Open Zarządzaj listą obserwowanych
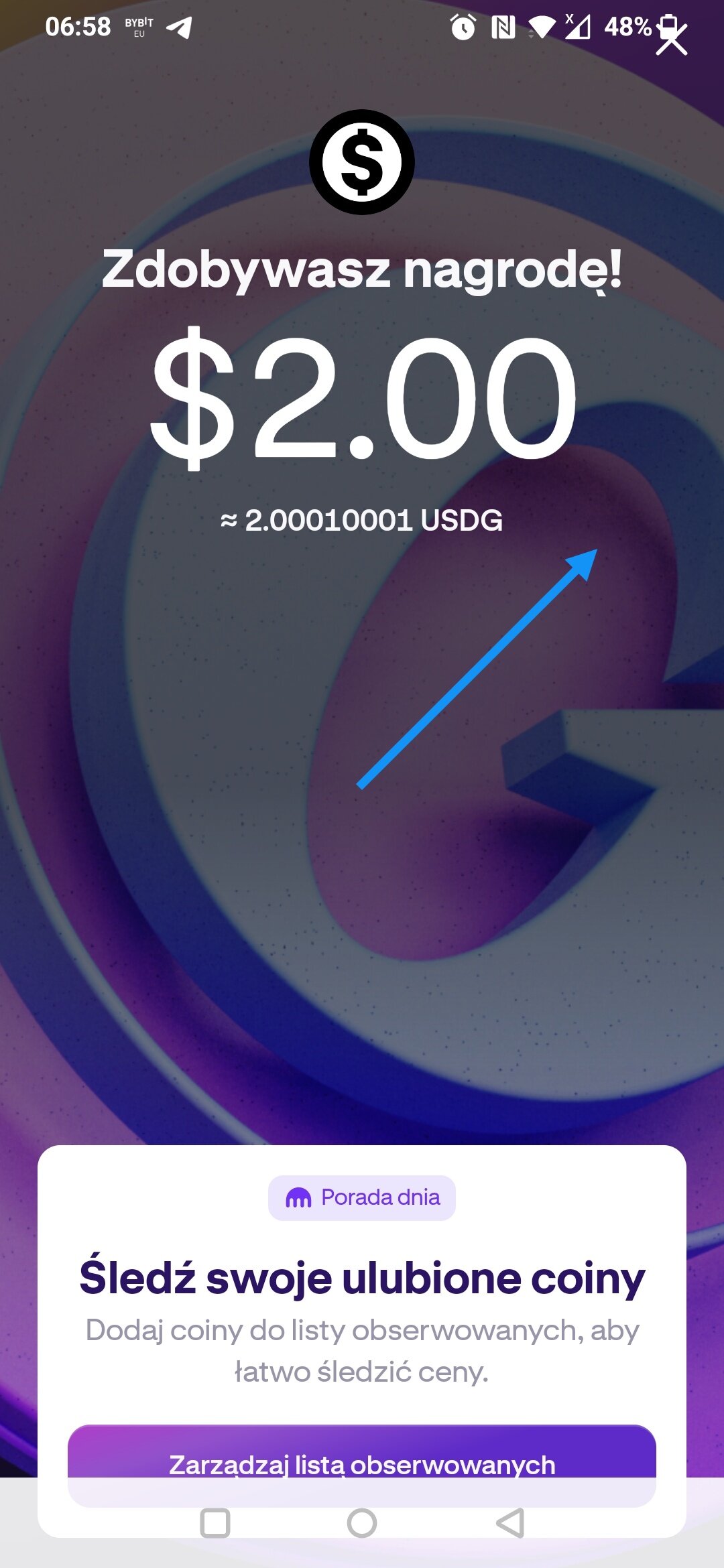 pyautogui.click(x=362, y=1463)
